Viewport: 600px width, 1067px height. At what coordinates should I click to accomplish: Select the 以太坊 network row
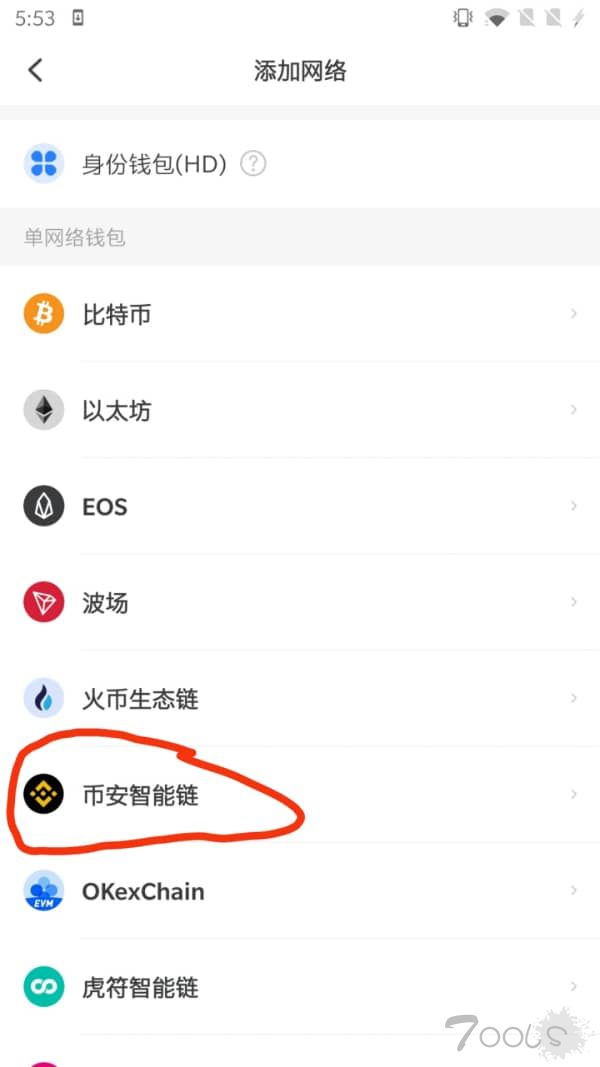point(300,410)
